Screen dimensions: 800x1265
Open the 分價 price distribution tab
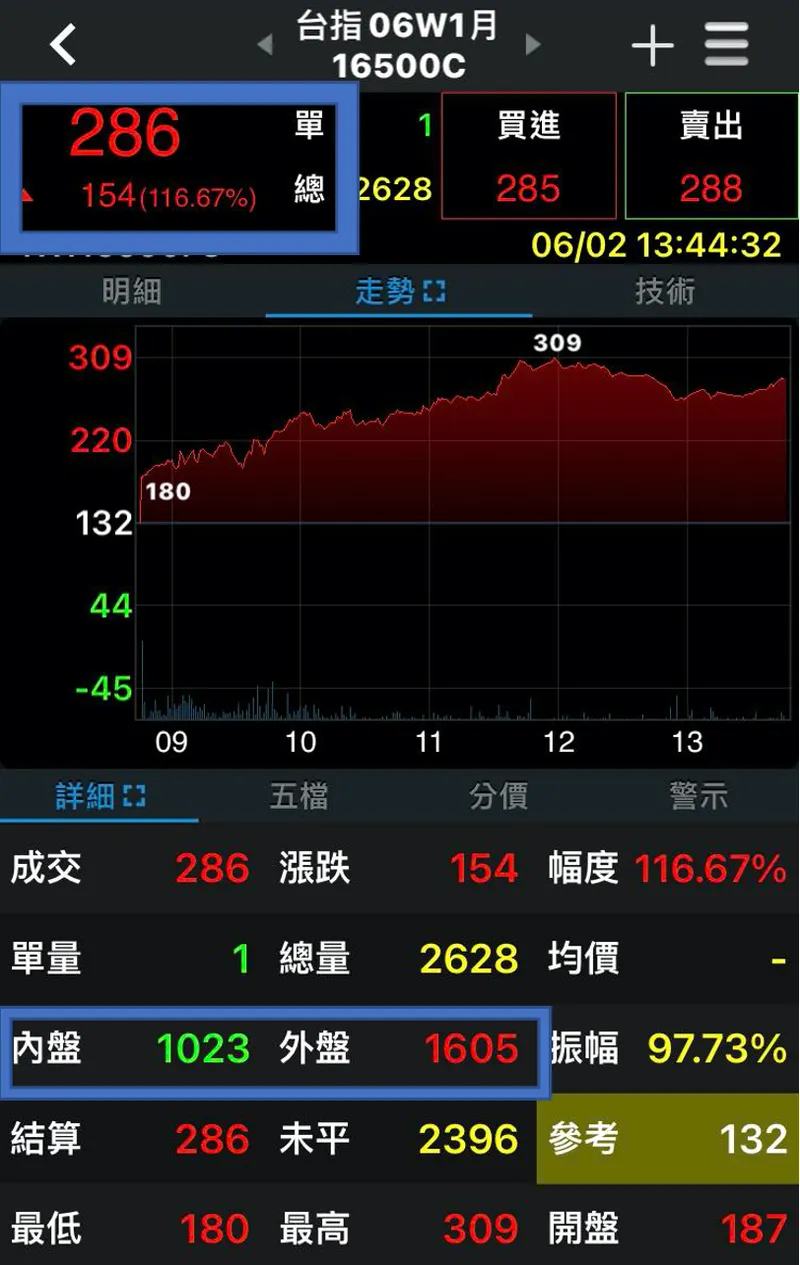click(499, 797)
